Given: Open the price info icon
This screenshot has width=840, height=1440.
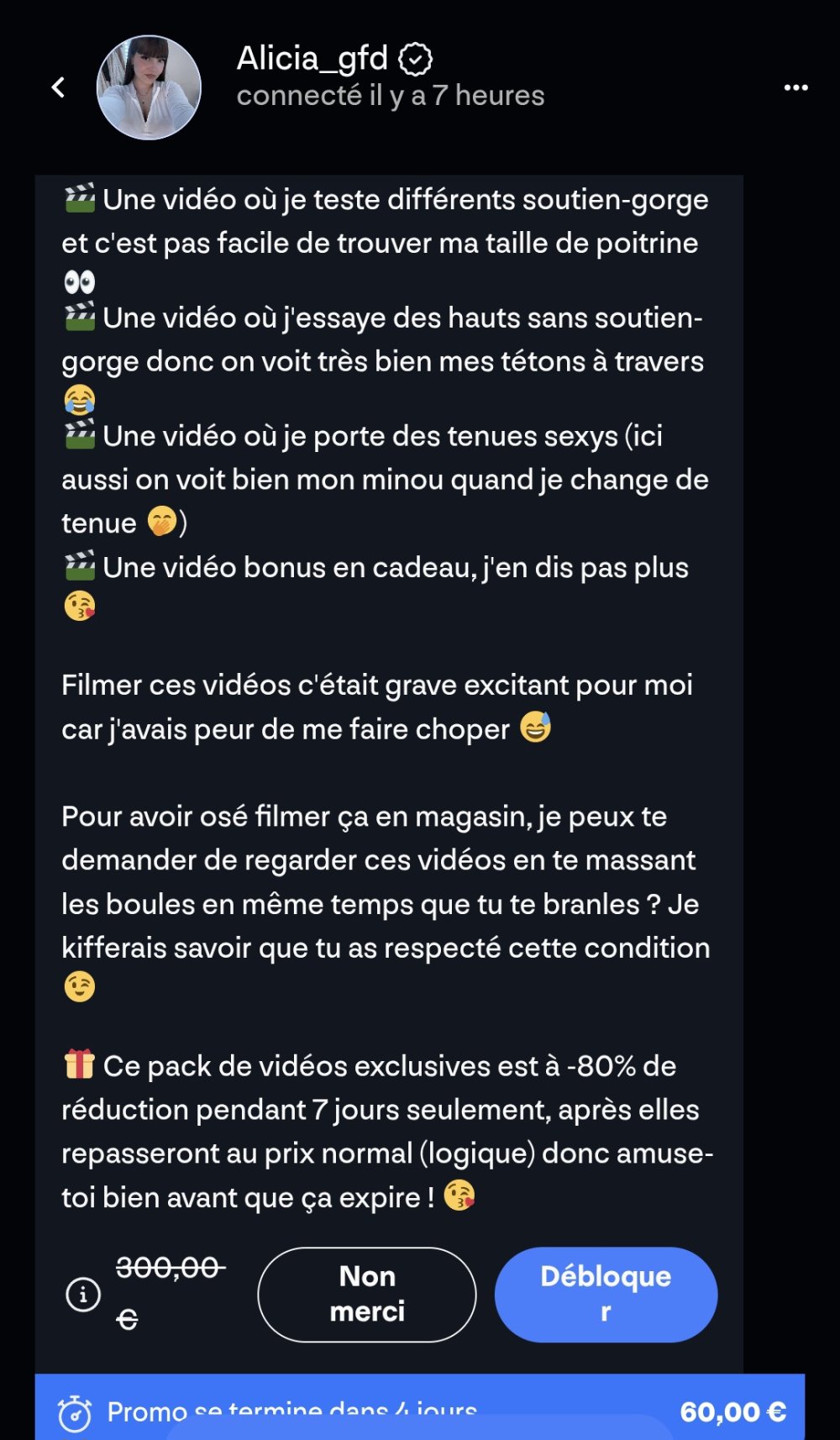Looking at the screenshot, I should (x=83, y=1295).
